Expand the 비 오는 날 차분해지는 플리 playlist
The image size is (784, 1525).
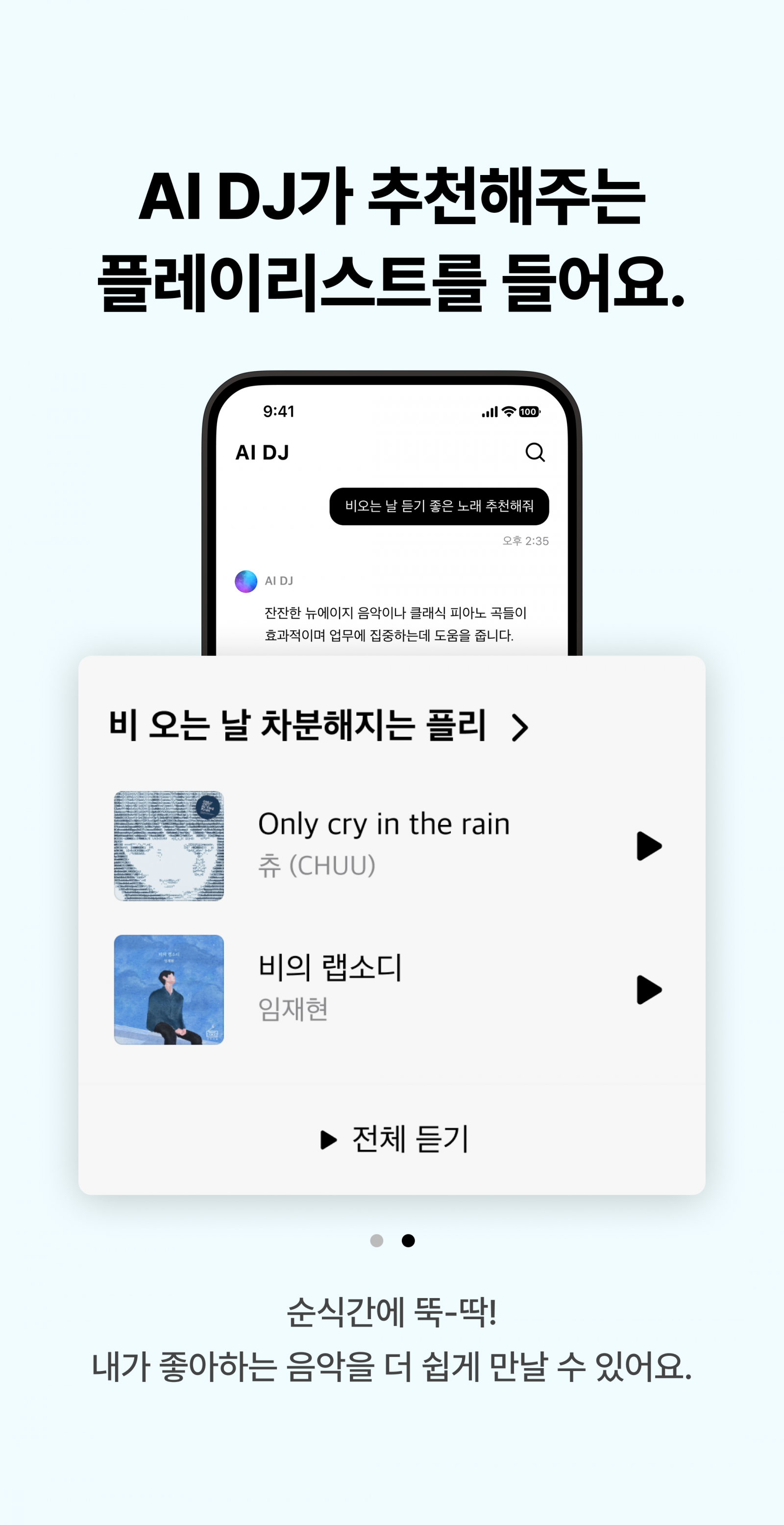297,727
